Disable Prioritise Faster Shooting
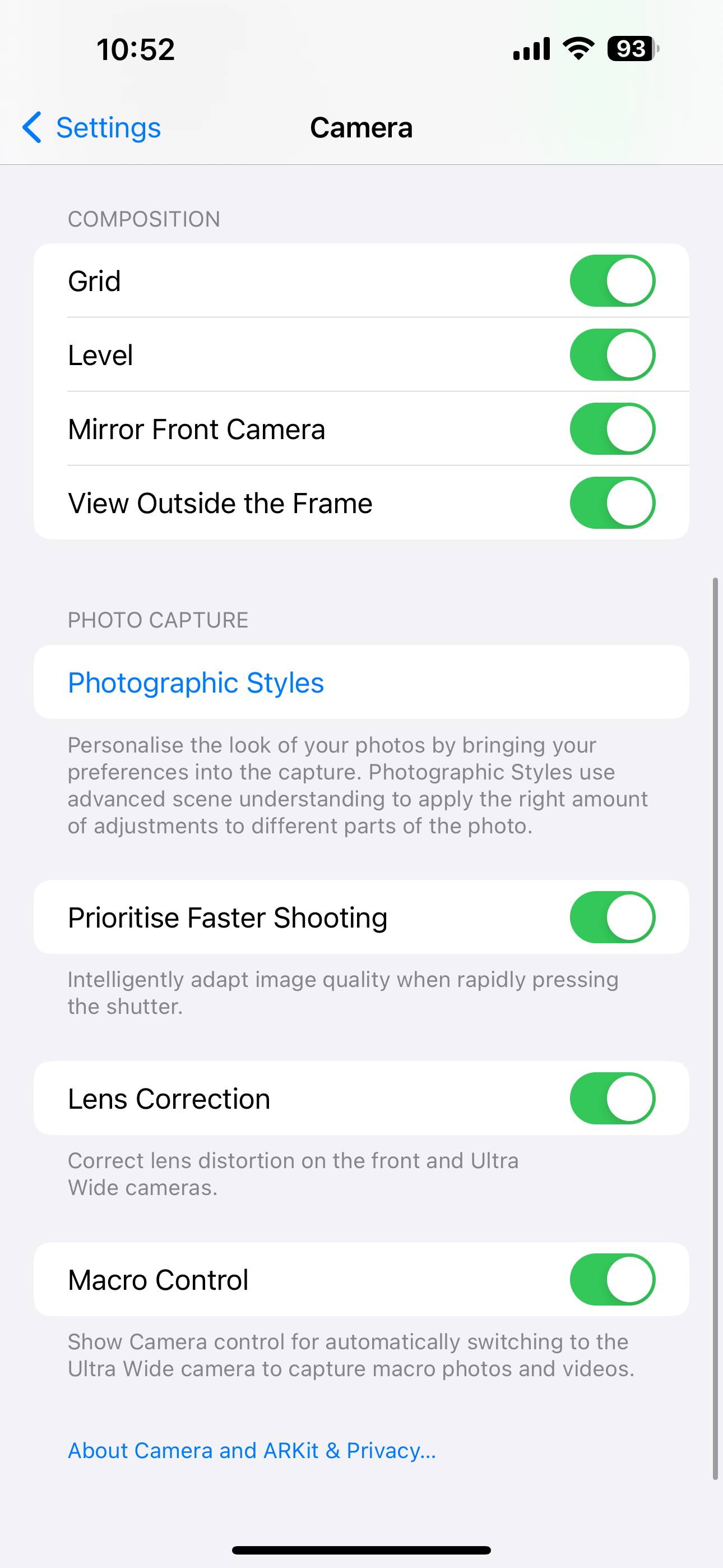 pos(612,917)
